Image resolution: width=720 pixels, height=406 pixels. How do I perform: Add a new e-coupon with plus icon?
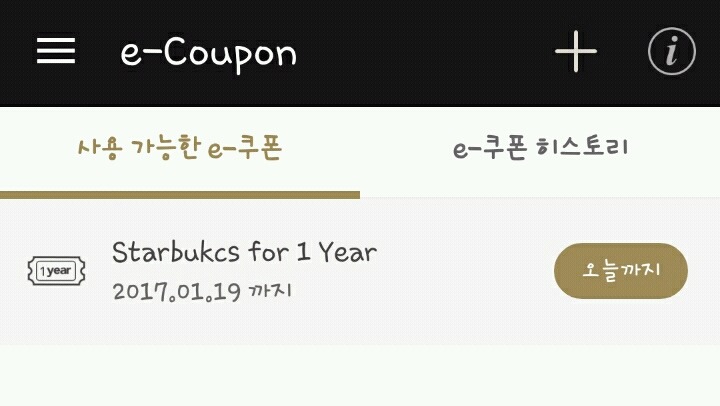click(x=576, y=52)
